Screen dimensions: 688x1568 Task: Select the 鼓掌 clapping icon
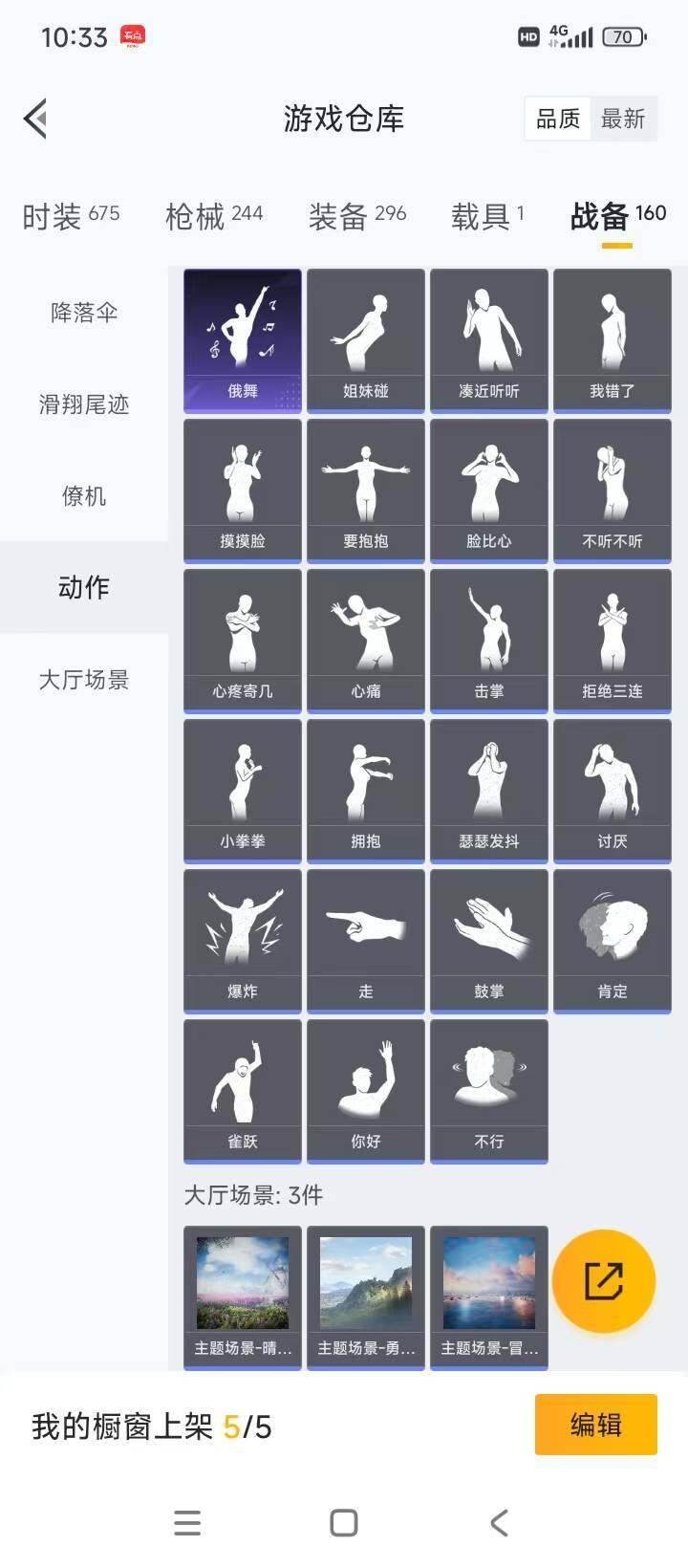click(489, 939)
